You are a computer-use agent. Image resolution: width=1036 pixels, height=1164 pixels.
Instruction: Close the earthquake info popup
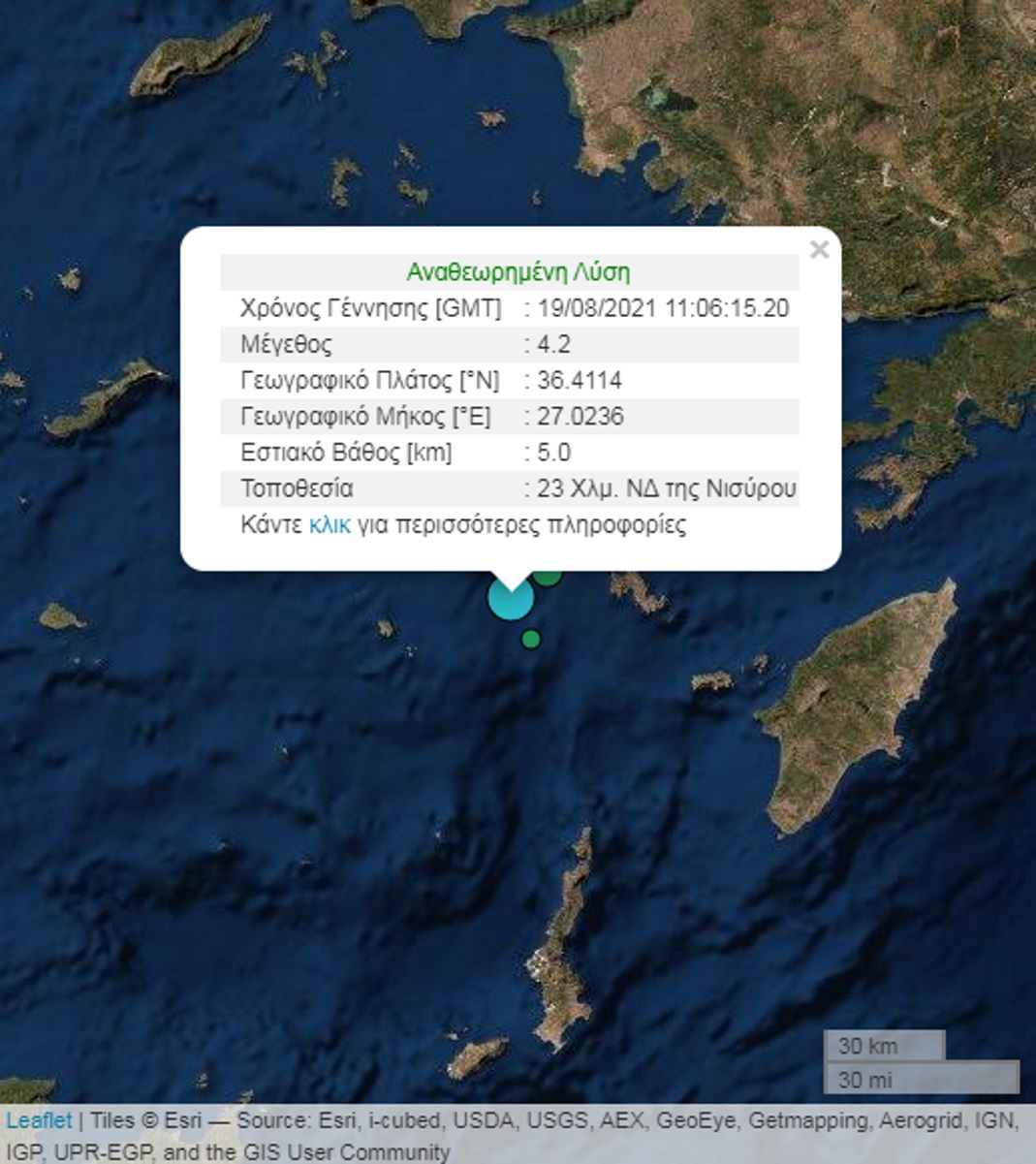819,250
